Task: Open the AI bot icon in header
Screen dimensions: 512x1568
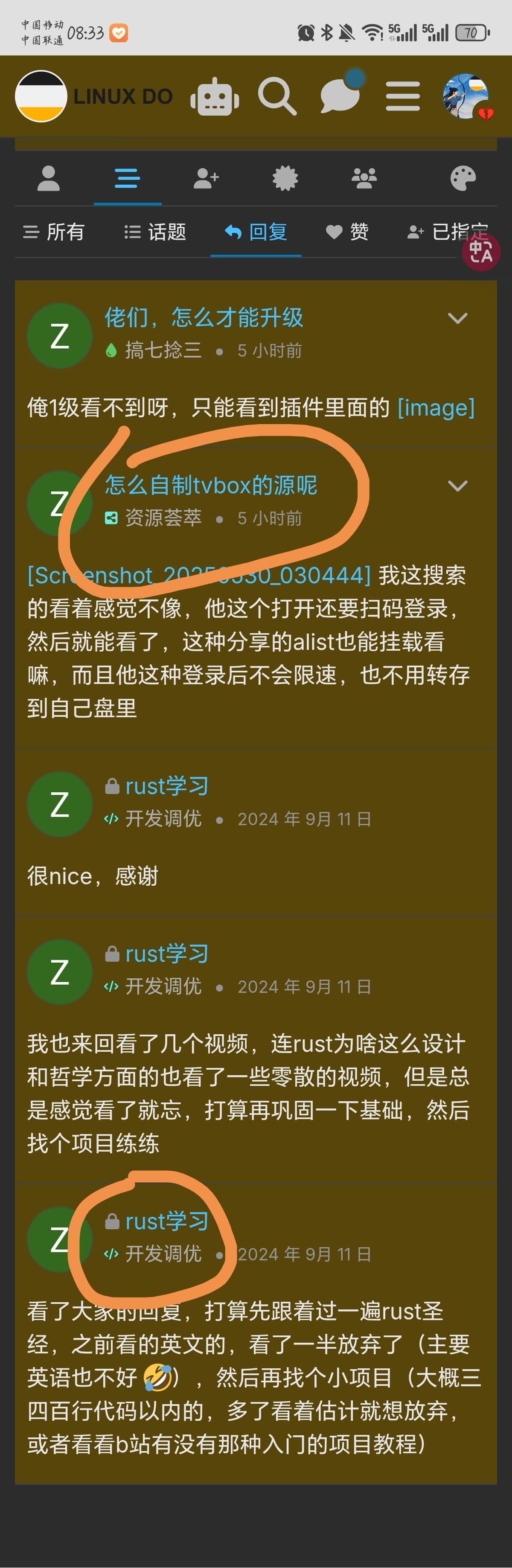Action: click(x=214, y=96)
